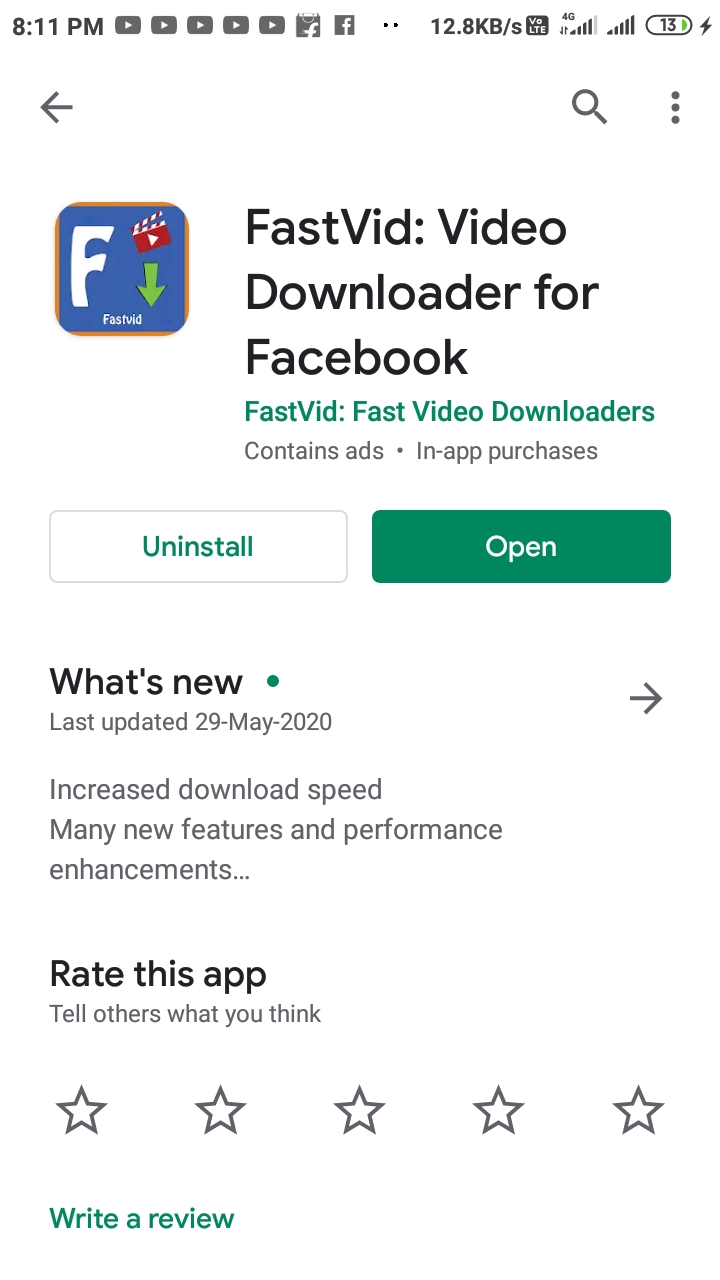
Task: Open the three-dot overflow menu
Action: [676, 107]
